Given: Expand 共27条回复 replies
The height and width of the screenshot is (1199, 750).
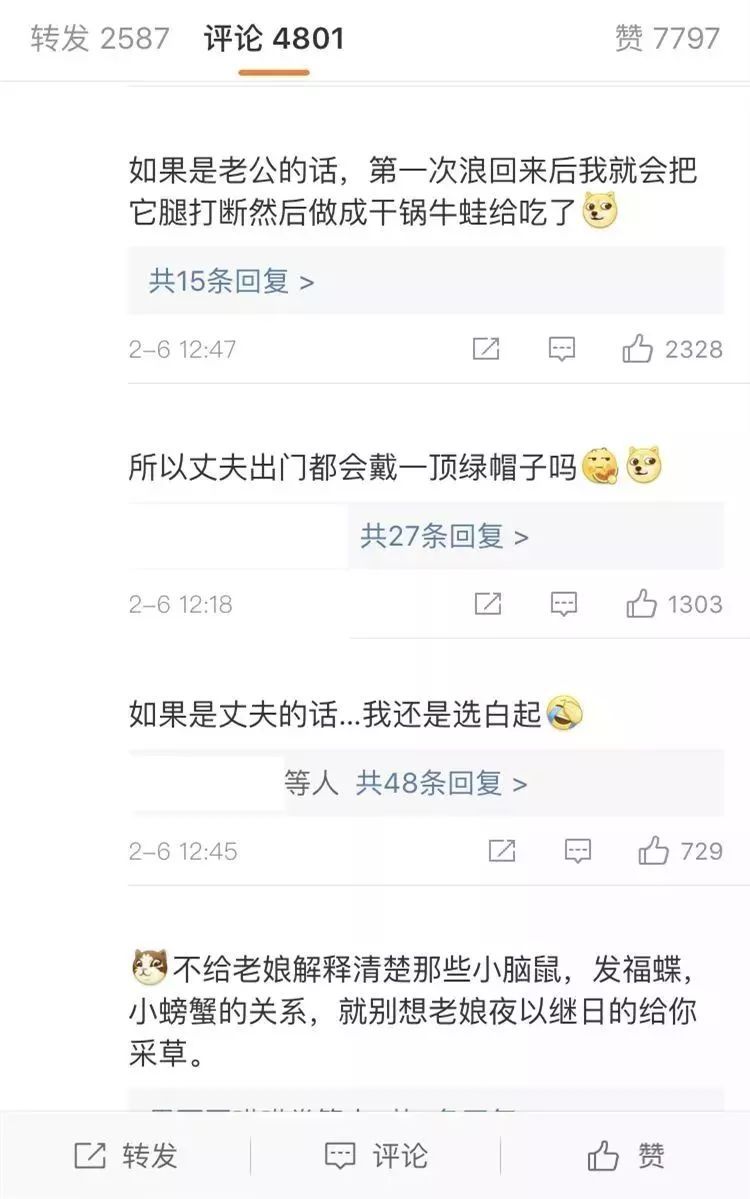Looking at the screenshot, I should click(x=444, y=537).
